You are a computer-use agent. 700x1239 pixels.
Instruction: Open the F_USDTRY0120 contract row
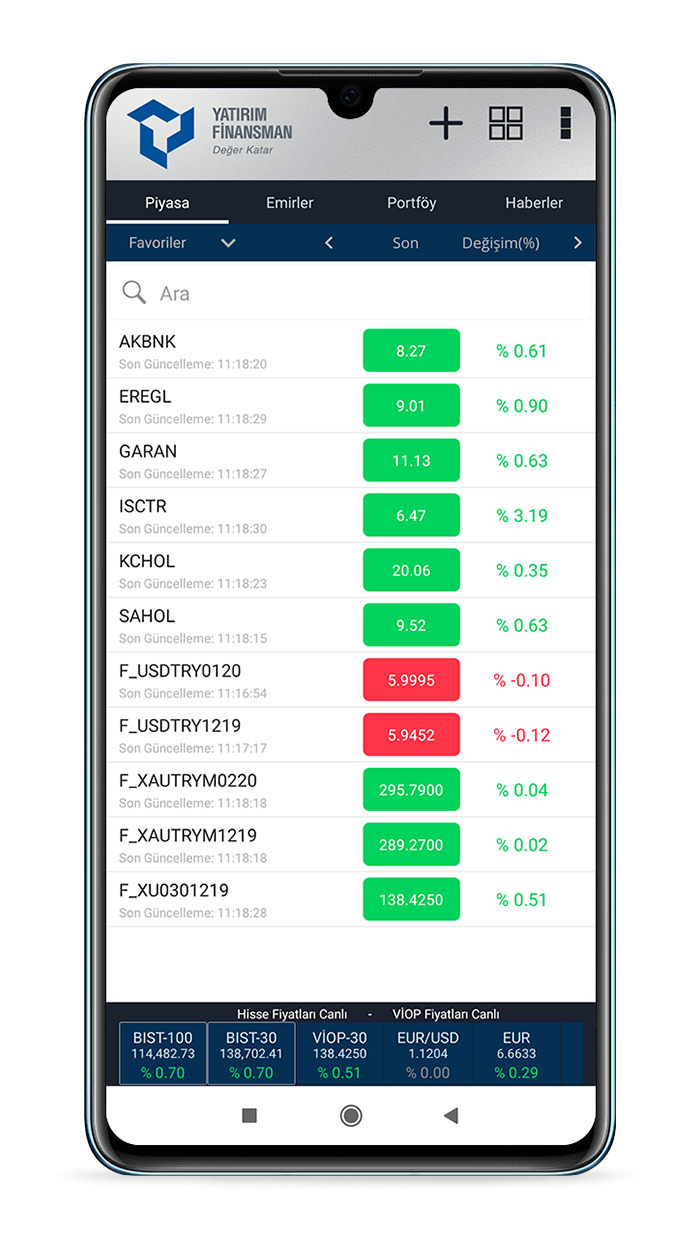[350, 680]
